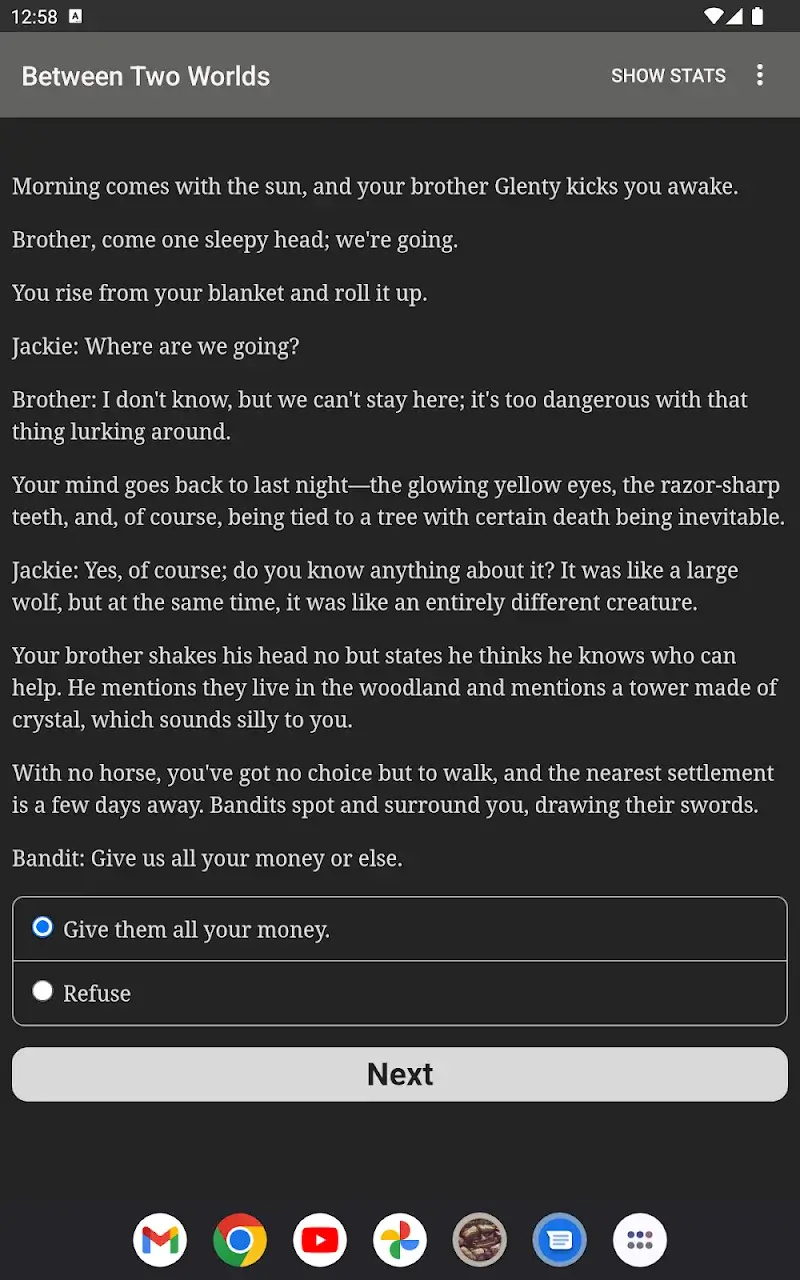Screen dimensions: 800x1280
Task: Launch Chrome from the dock
Action: pos(240,1240)
